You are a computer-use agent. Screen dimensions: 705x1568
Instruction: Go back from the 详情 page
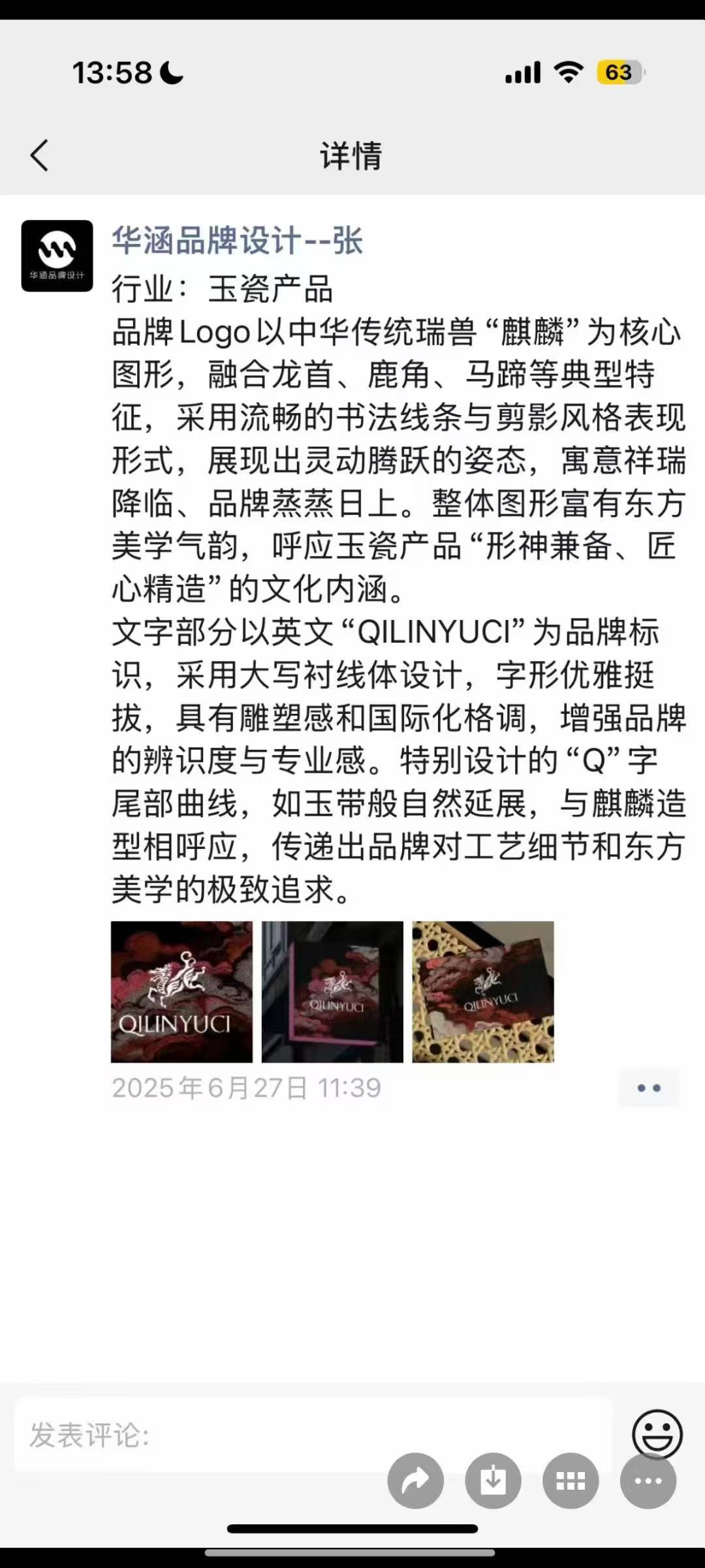[39, 156]
